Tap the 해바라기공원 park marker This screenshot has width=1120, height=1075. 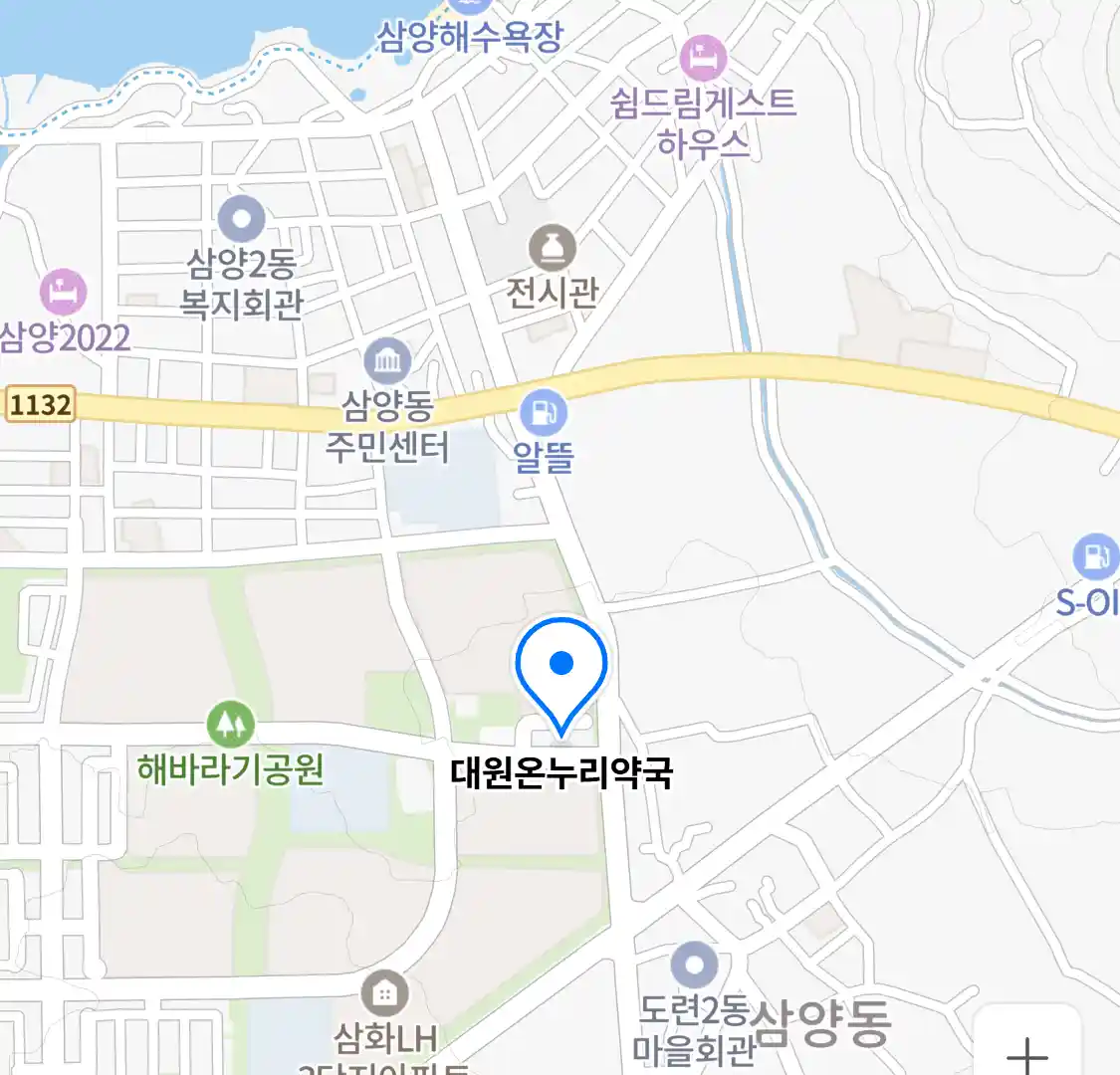pos(230,724)
